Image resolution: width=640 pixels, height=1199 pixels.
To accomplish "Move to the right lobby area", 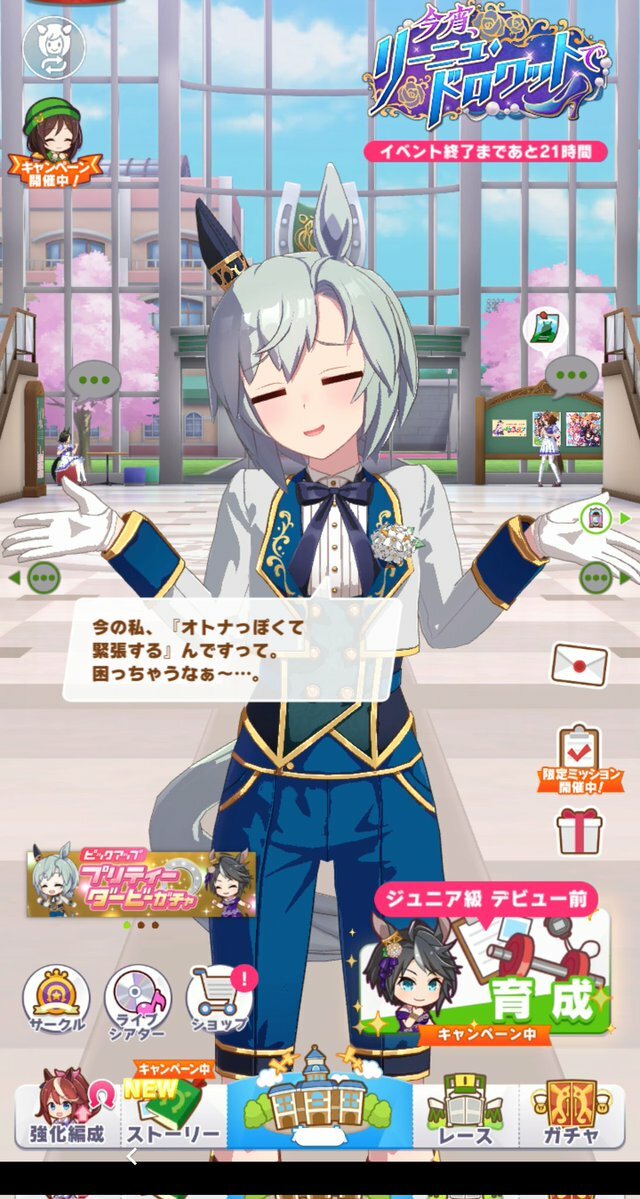I will pos(602,578).
